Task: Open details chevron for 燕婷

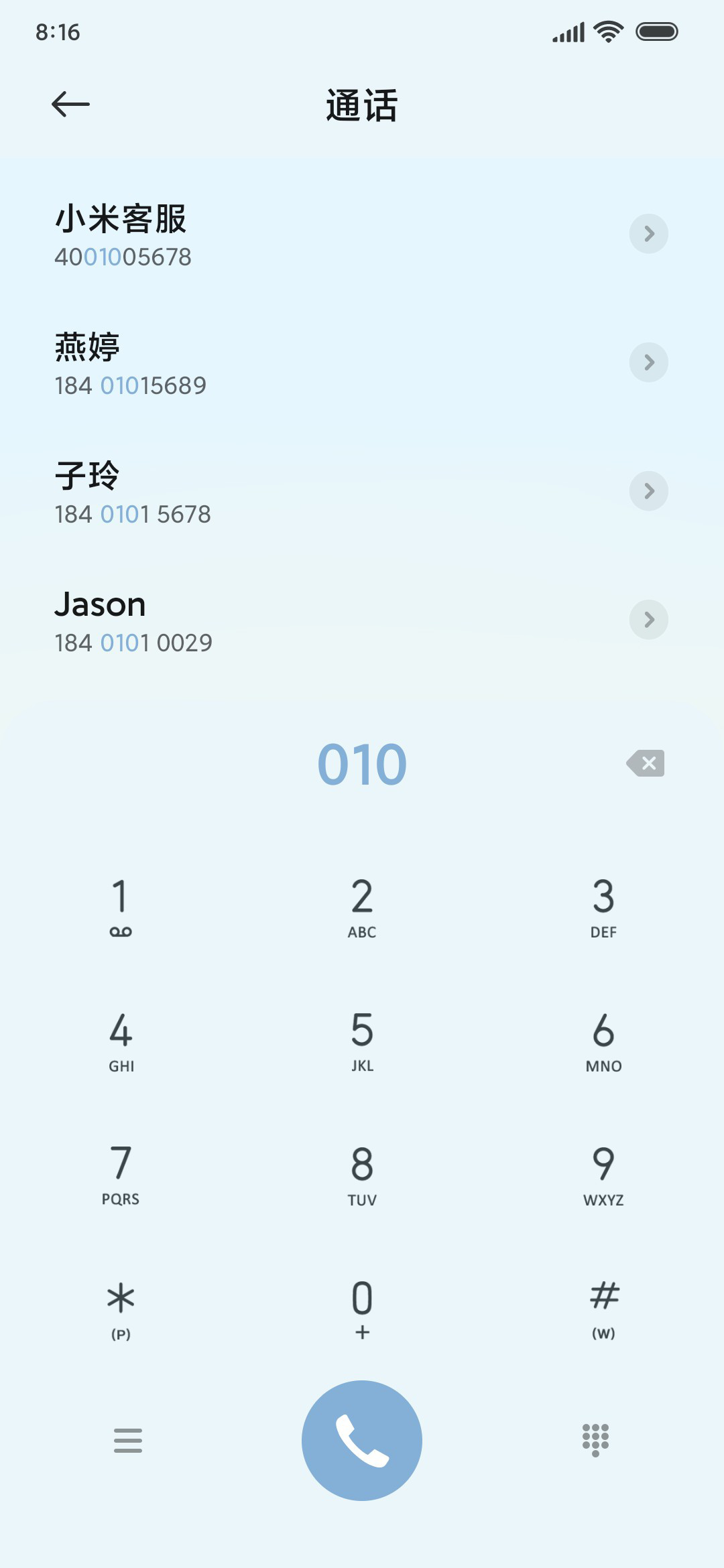Action: coord(648,363)
